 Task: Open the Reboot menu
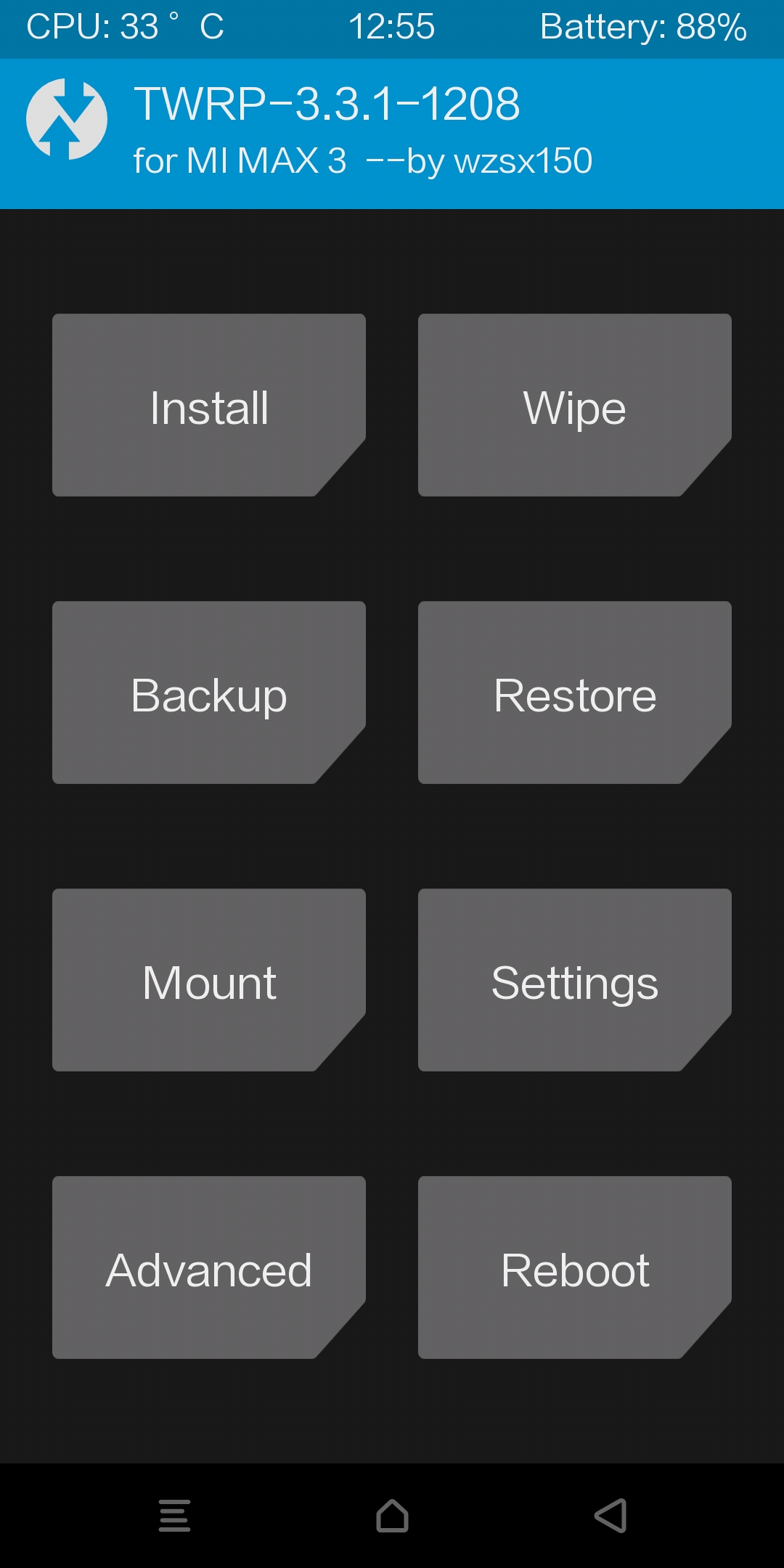(574, 1267)
